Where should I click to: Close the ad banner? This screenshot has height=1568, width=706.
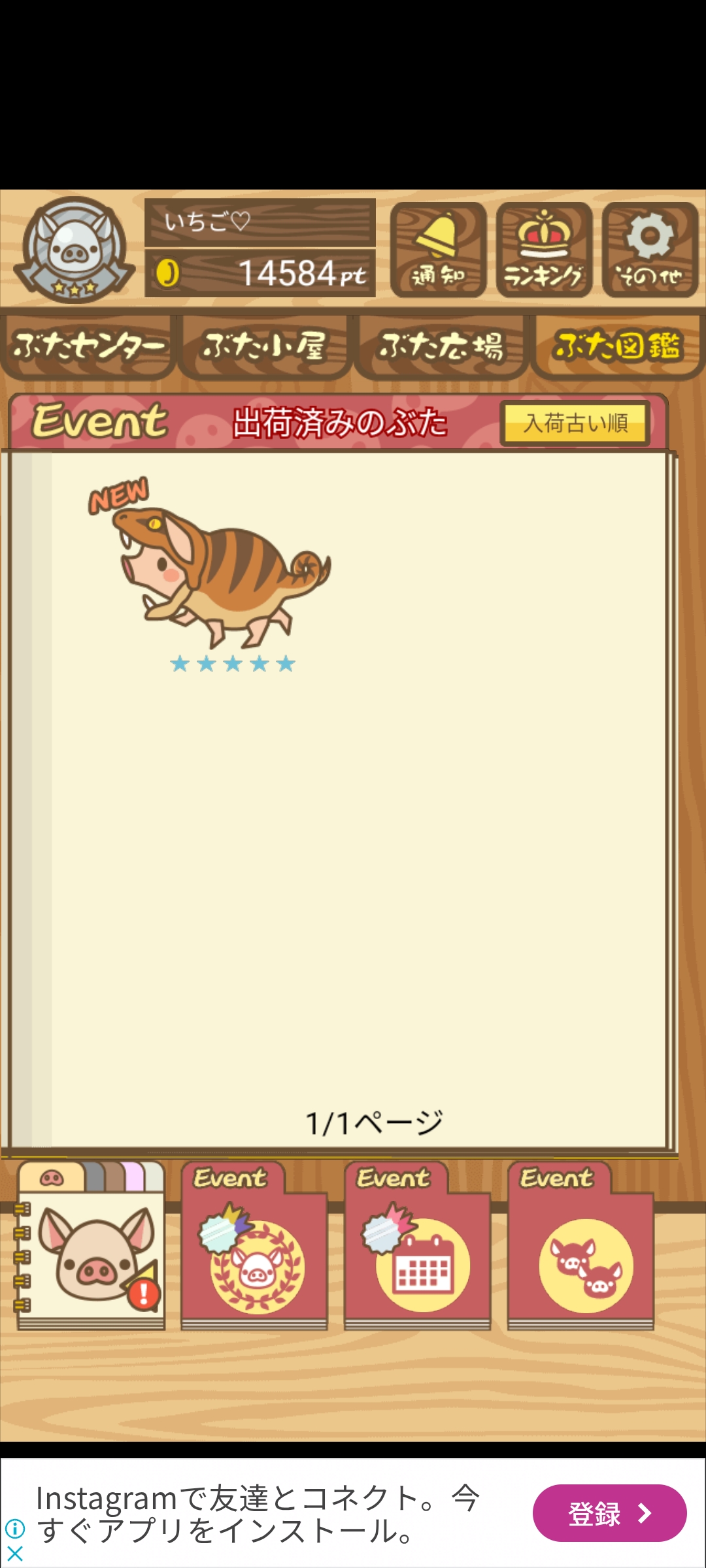pyautogui.click(x=14, y=1553)
